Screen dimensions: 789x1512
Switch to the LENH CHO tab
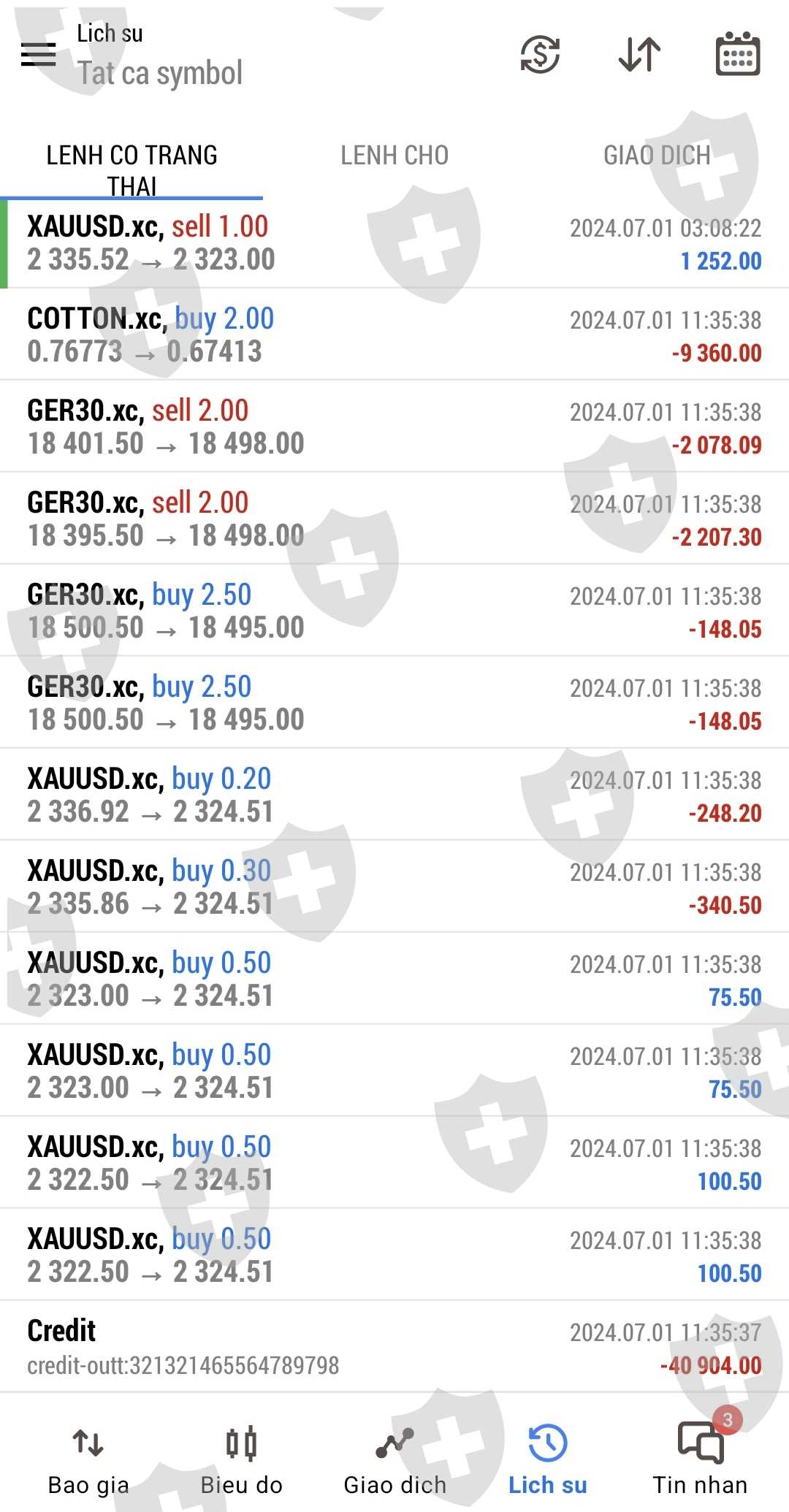click(394, 156)
